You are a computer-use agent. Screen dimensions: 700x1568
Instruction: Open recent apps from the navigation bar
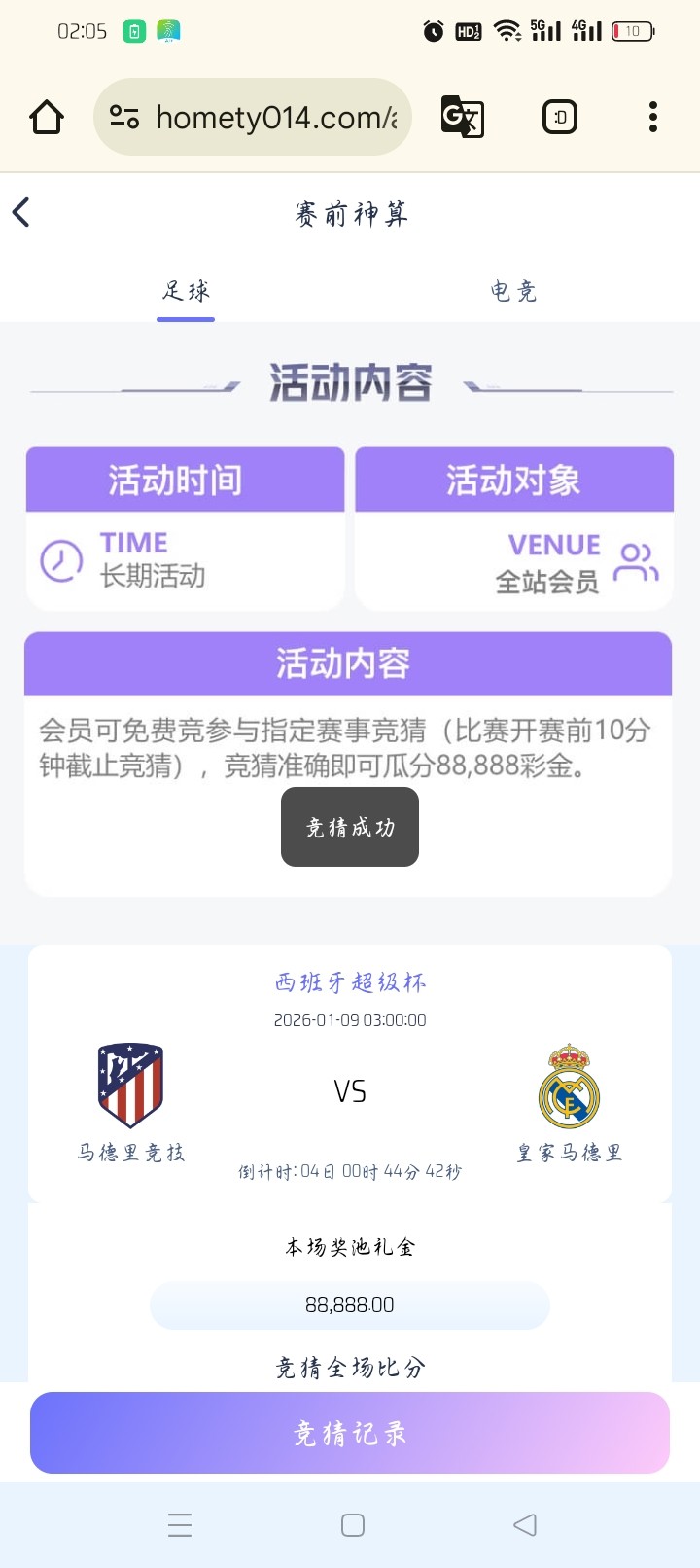tap(180, 1524)
